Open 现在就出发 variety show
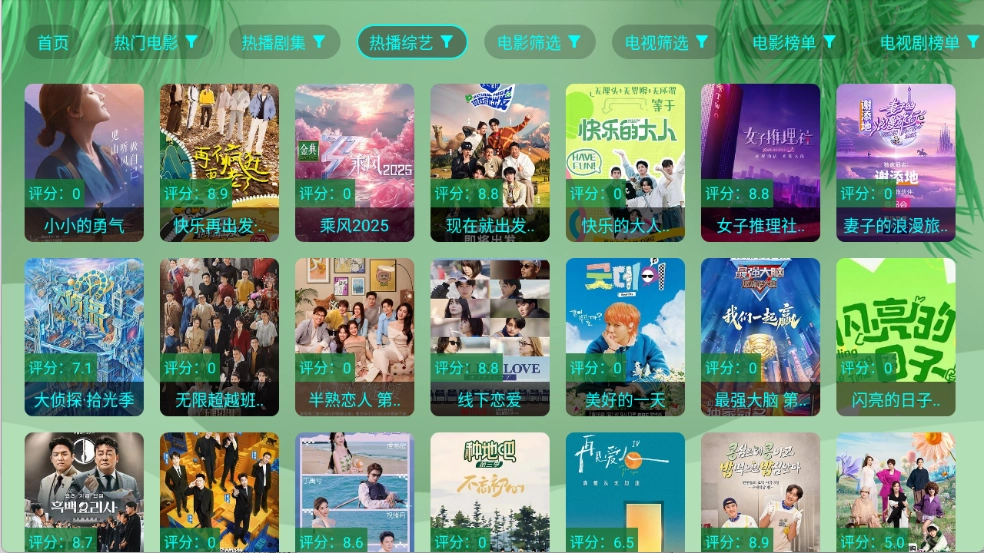This screenshot has width=984, height=553. point(490,162)
